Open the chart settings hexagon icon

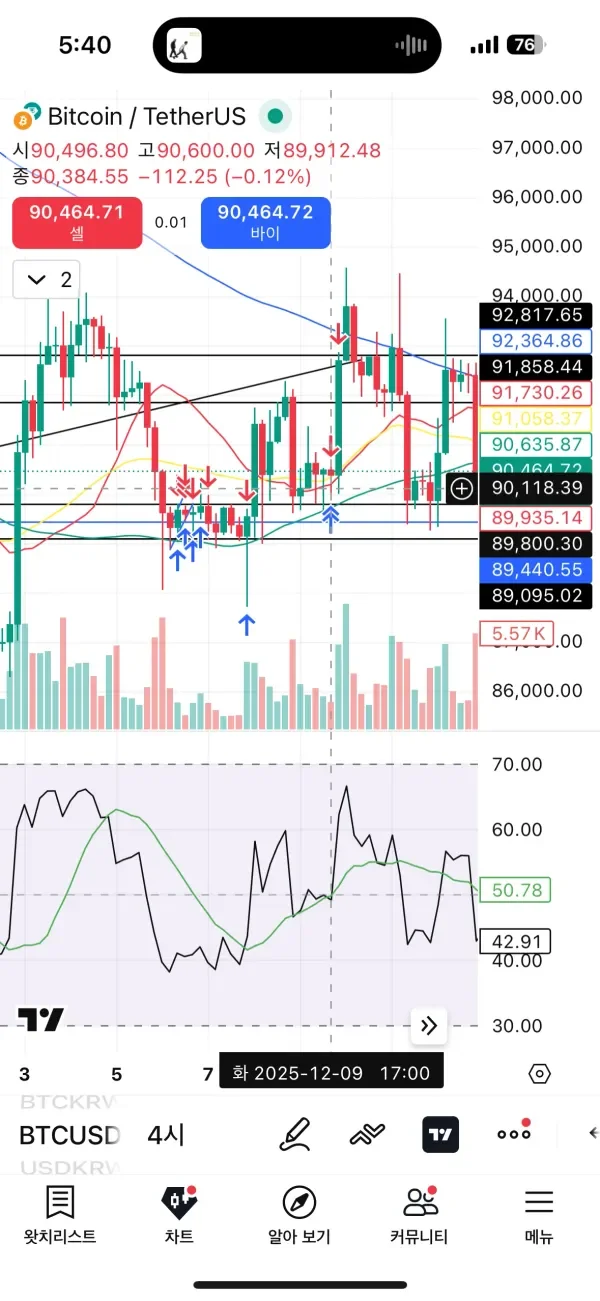[539, 1074]
